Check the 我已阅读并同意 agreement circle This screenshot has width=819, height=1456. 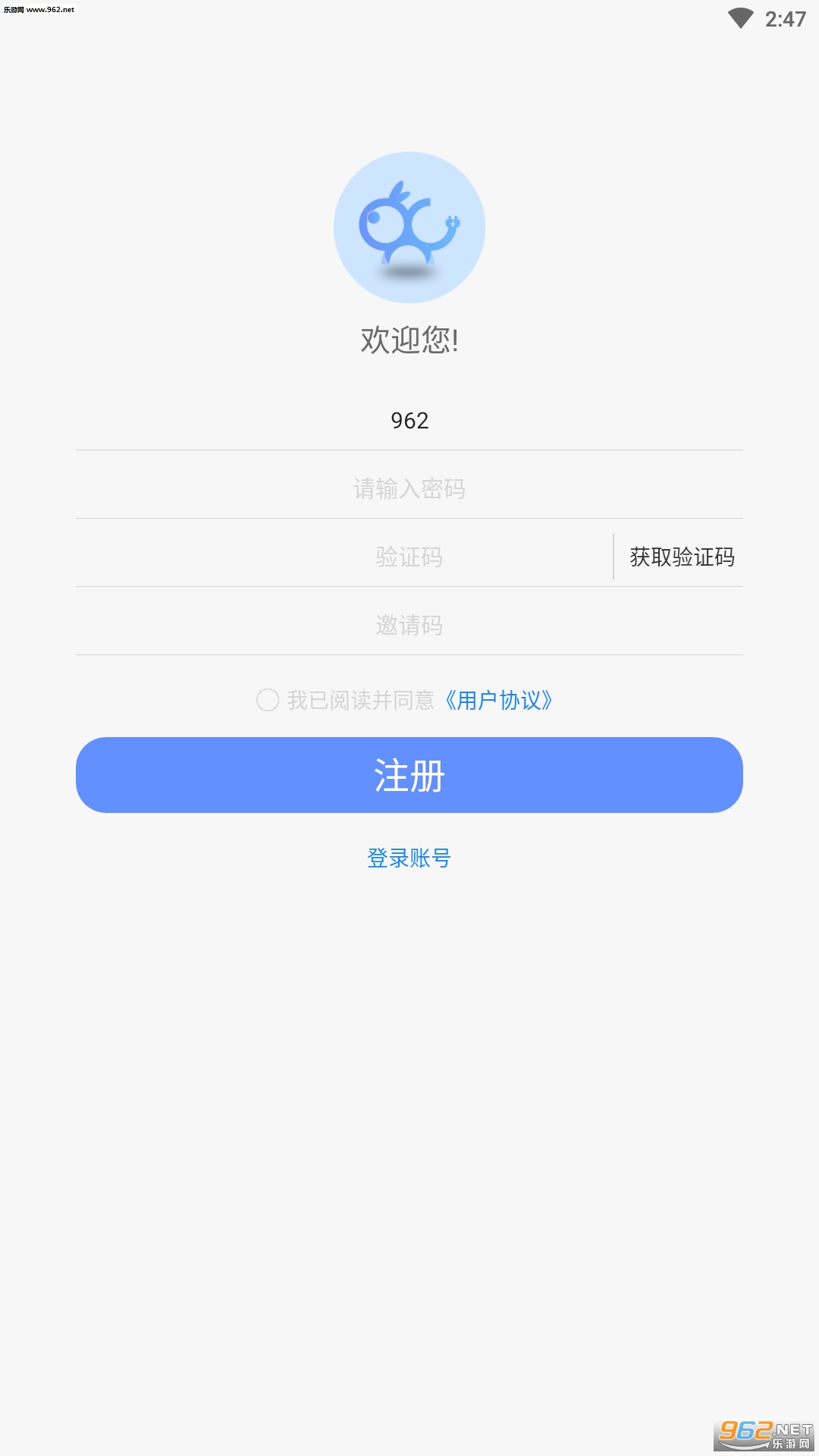pyautogui.click(x=268, y=700)
